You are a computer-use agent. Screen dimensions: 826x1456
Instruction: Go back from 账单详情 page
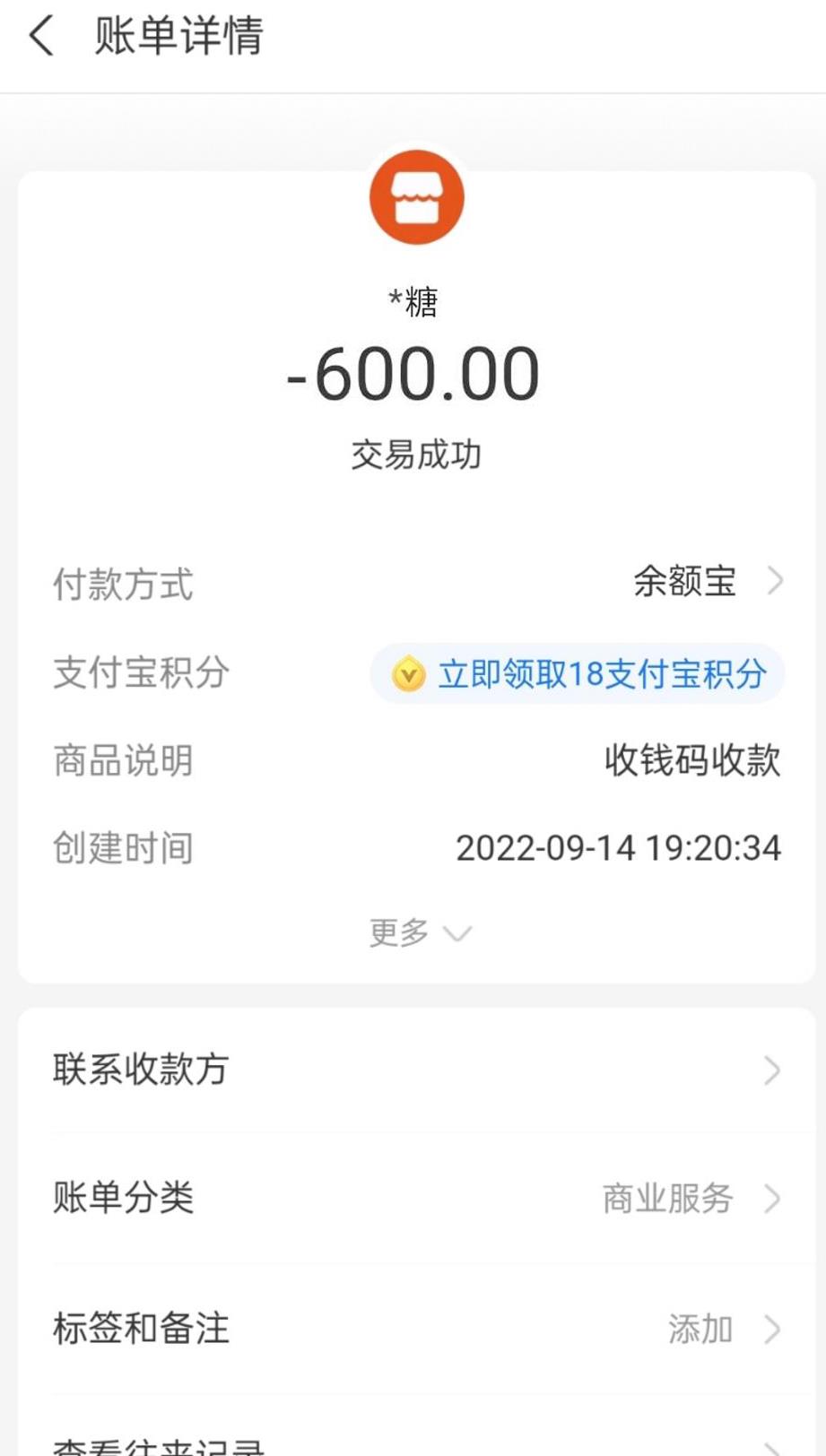(x=42, y=38)
